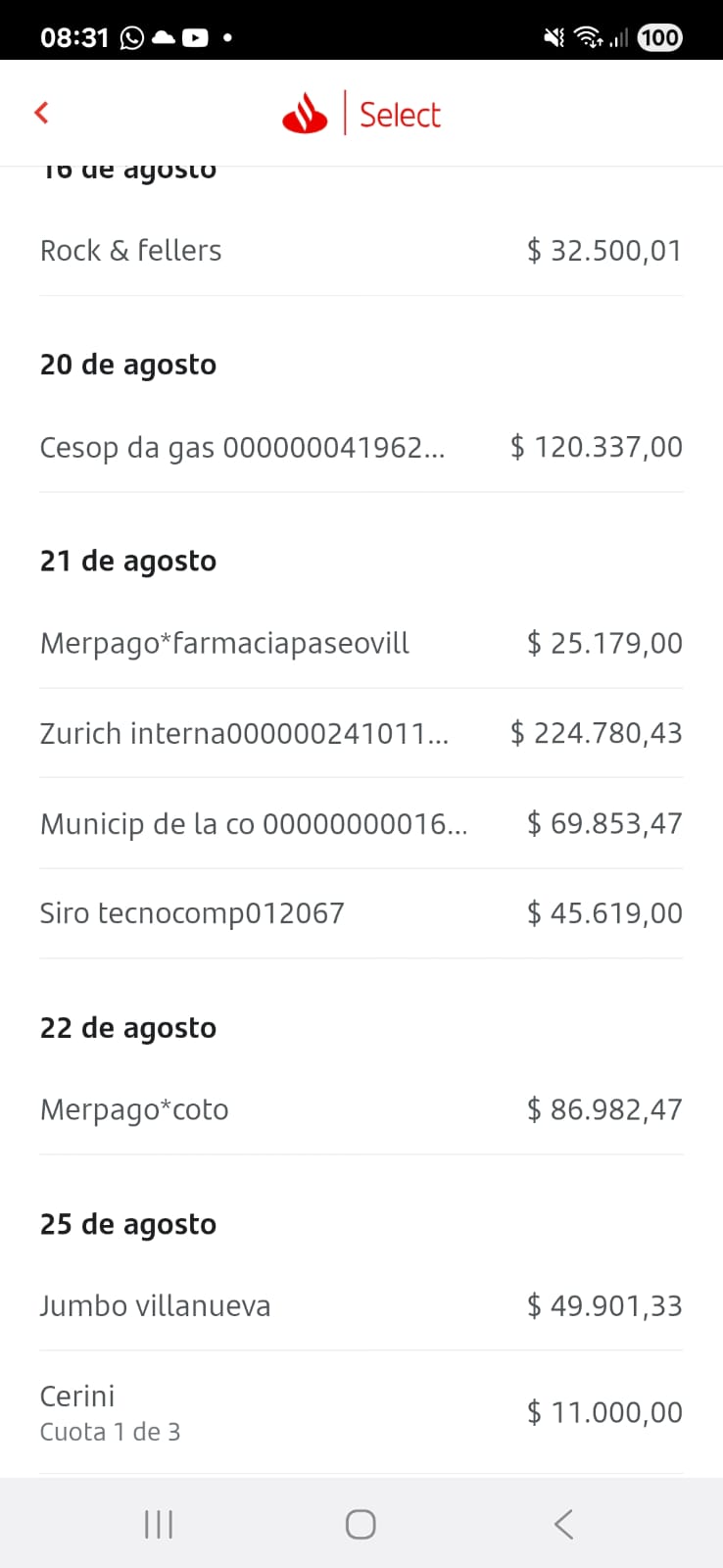Open Merpago*farmaciapaseovill transaction
The height and width of the screenshot is (1568, 723).
[361, 644]
